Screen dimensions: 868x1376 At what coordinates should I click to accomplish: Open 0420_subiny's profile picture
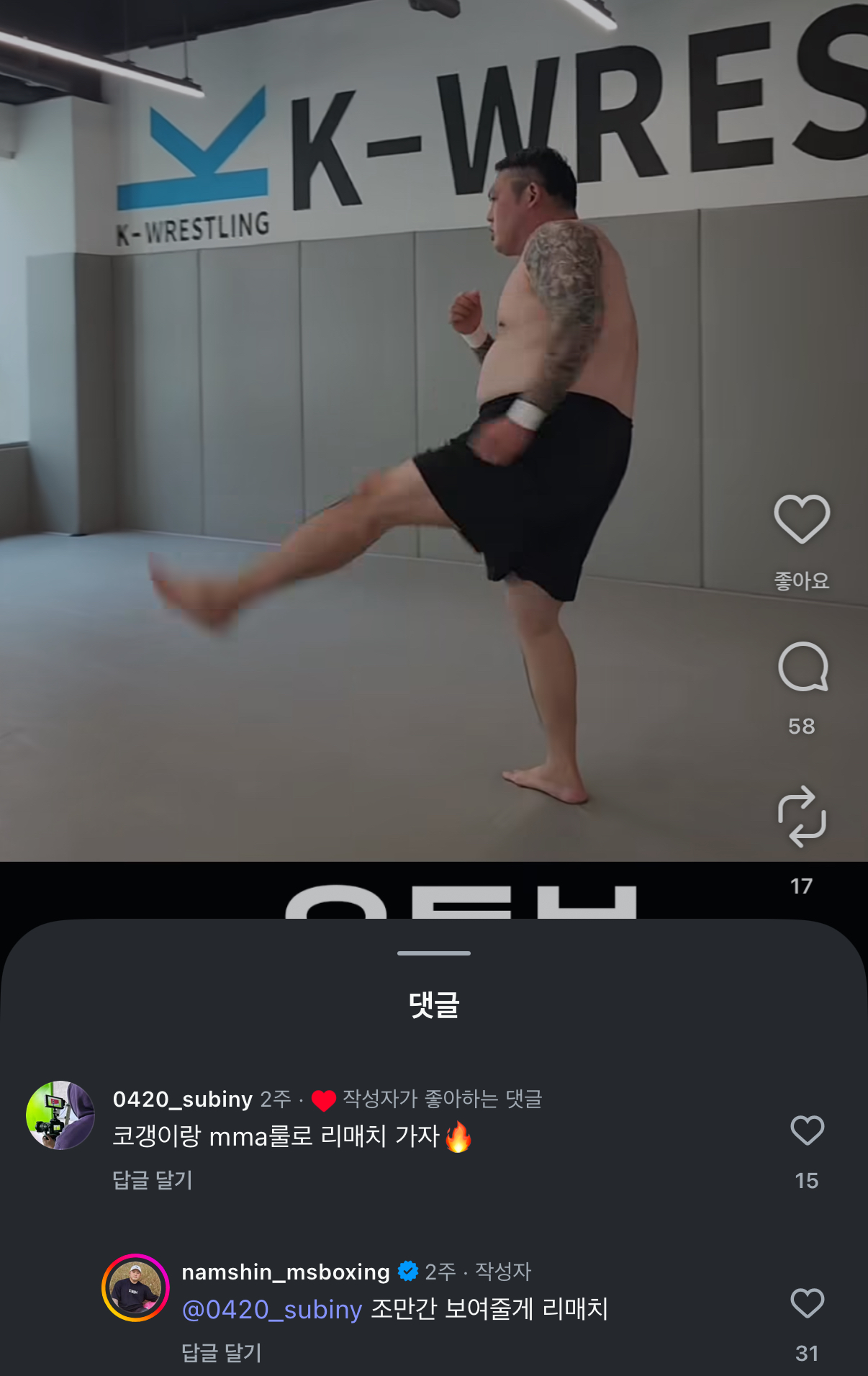coord(60,1115)
